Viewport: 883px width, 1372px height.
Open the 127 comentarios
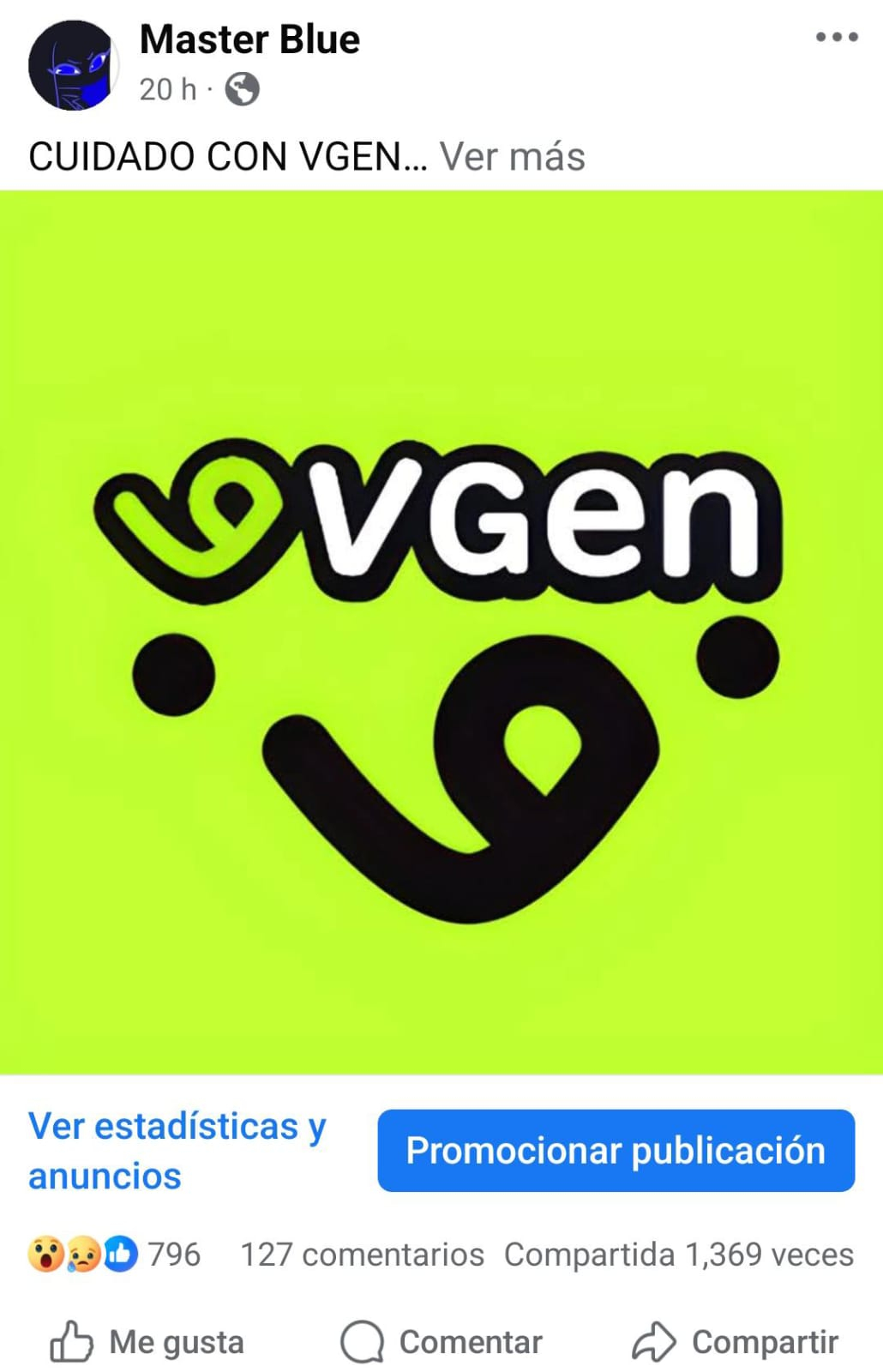362,1255
